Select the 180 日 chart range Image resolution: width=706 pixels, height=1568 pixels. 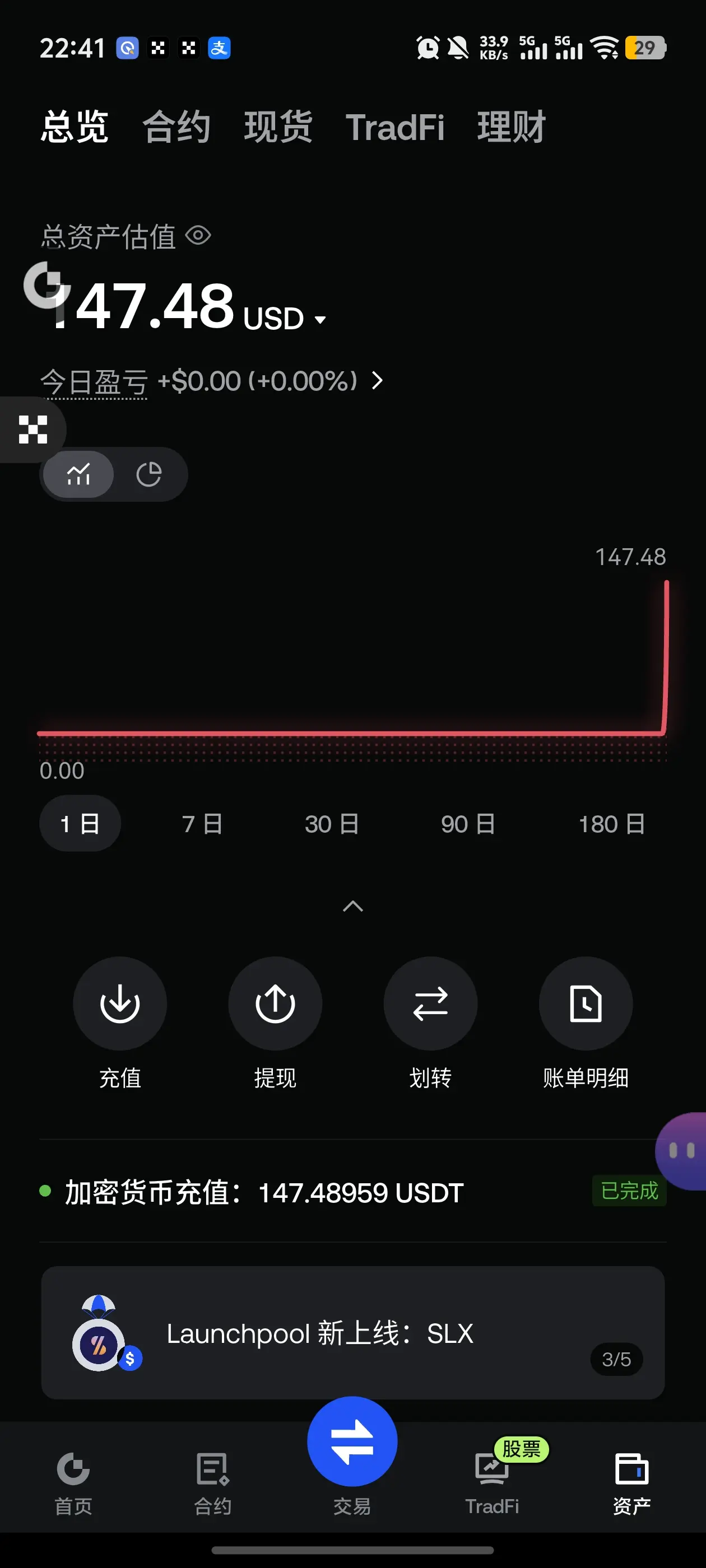point(611,824)
